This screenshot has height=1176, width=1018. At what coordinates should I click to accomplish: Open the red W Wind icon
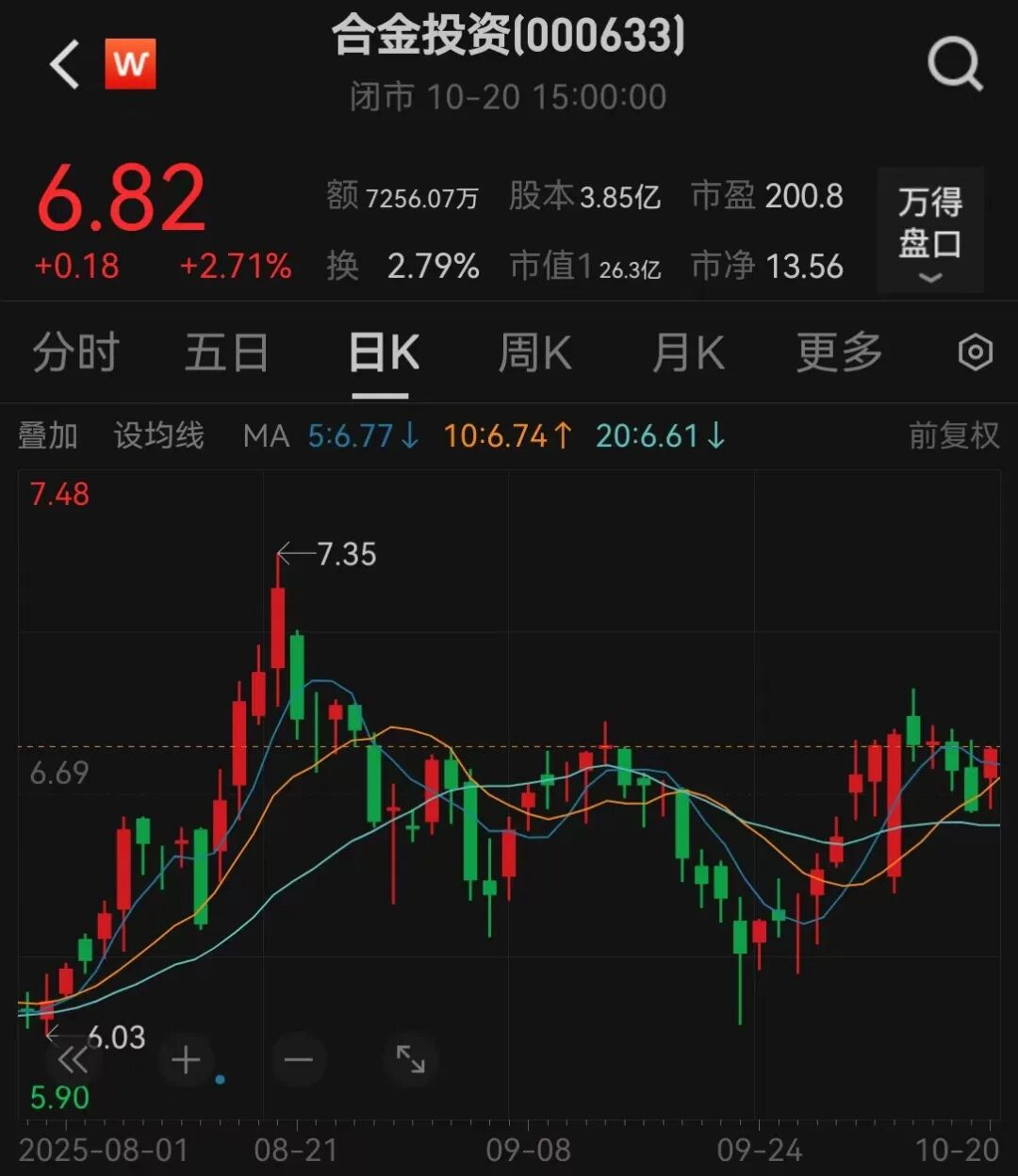tap(130, 64)
